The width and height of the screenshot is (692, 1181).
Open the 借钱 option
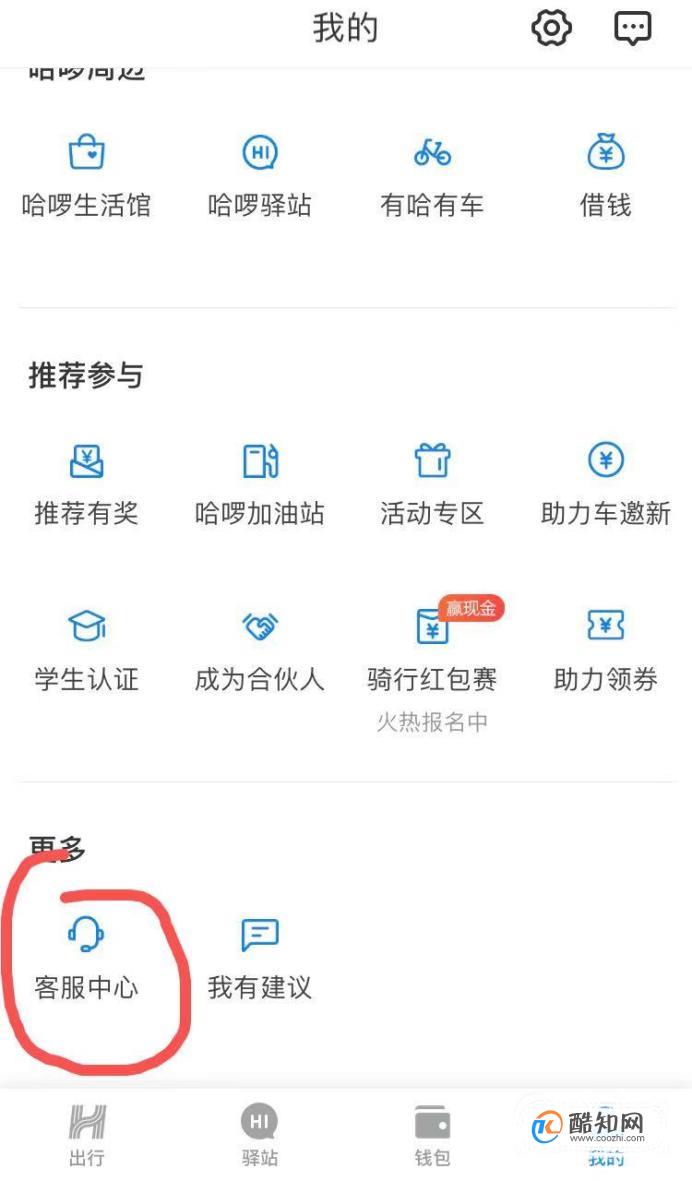tap(605, 175)
